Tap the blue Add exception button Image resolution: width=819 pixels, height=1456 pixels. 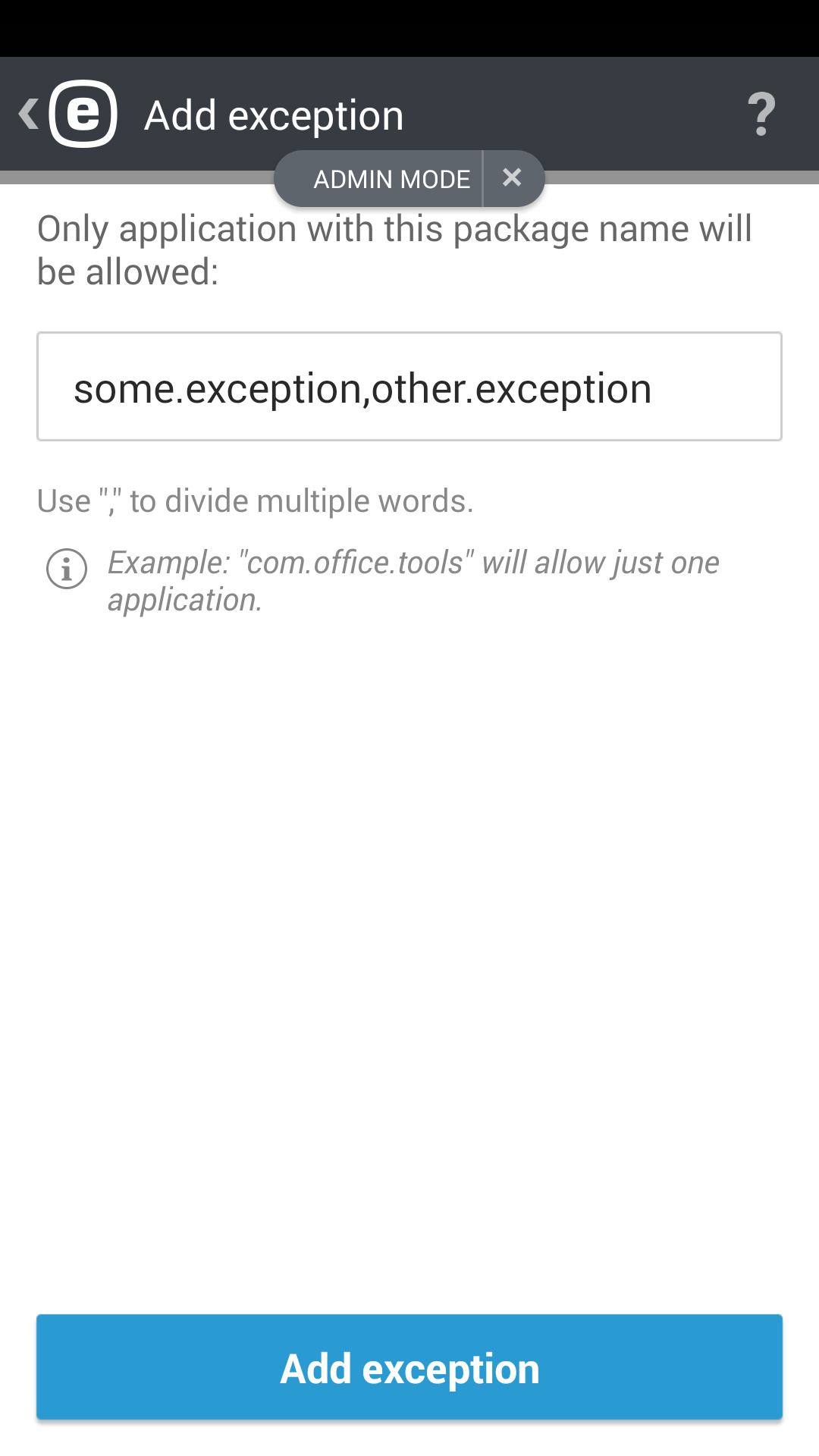(x=409, y=1367)
